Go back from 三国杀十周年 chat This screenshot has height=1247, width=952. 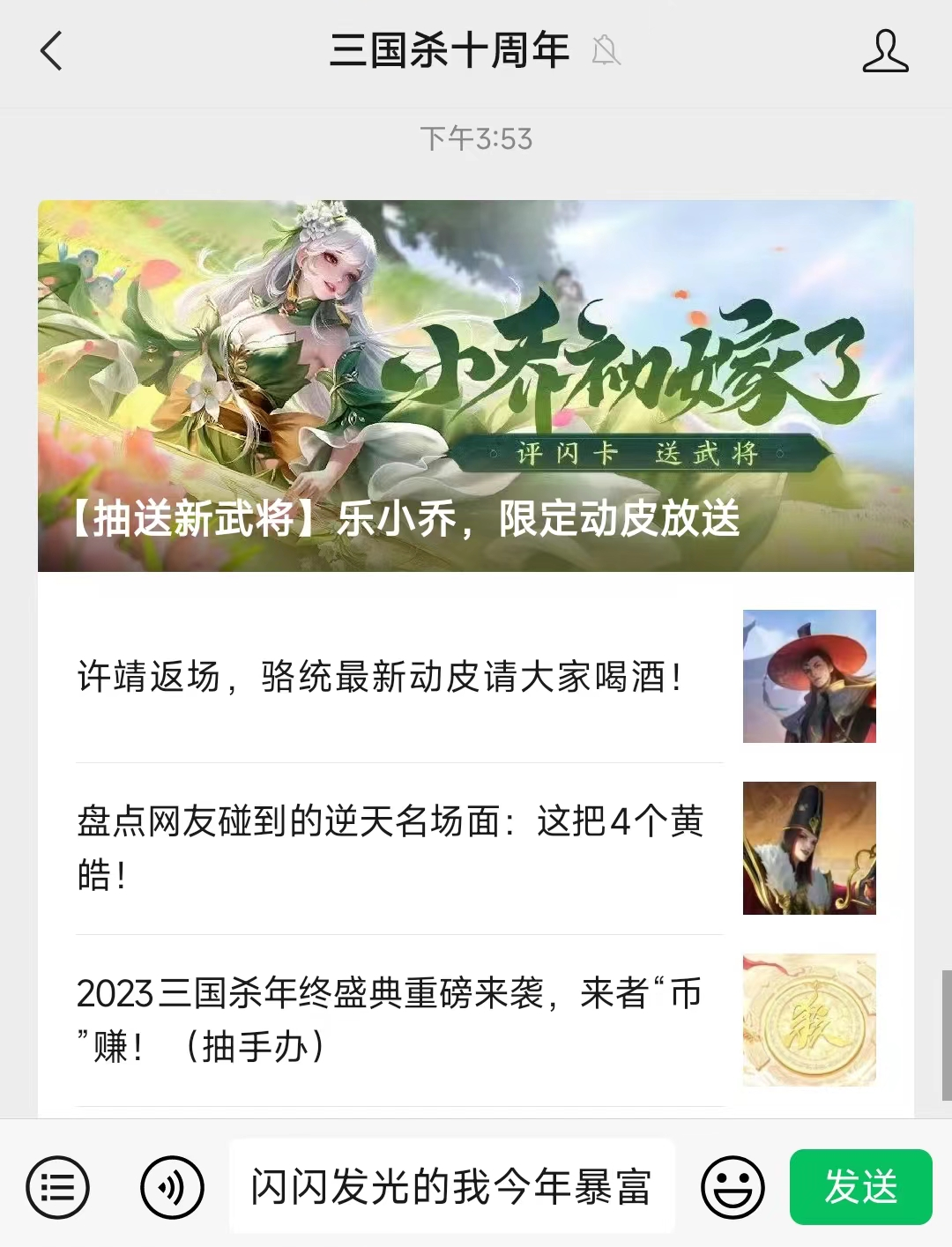pyautogui.click(x=51, y=50)
